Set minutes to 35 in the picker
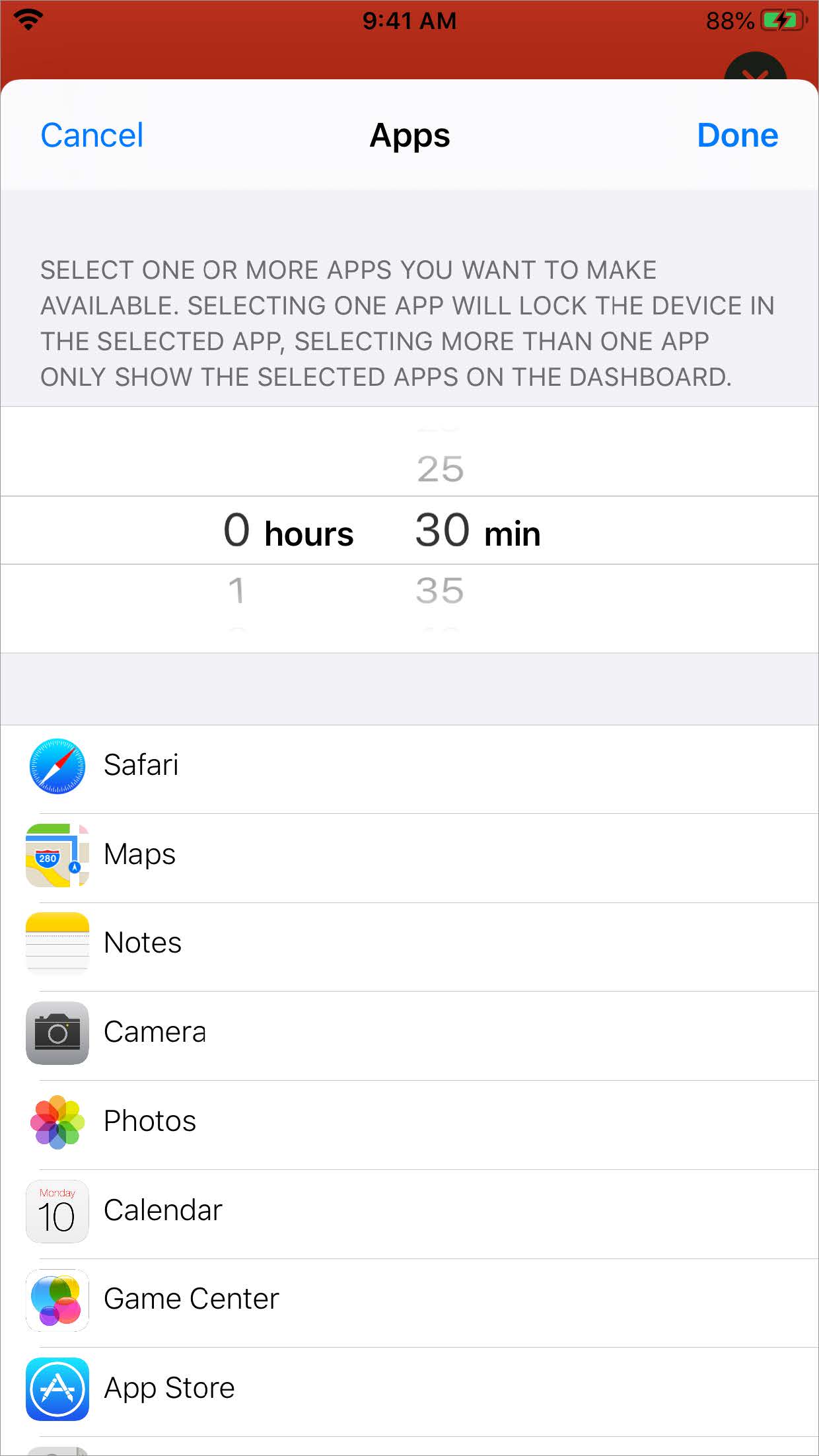 440,591
